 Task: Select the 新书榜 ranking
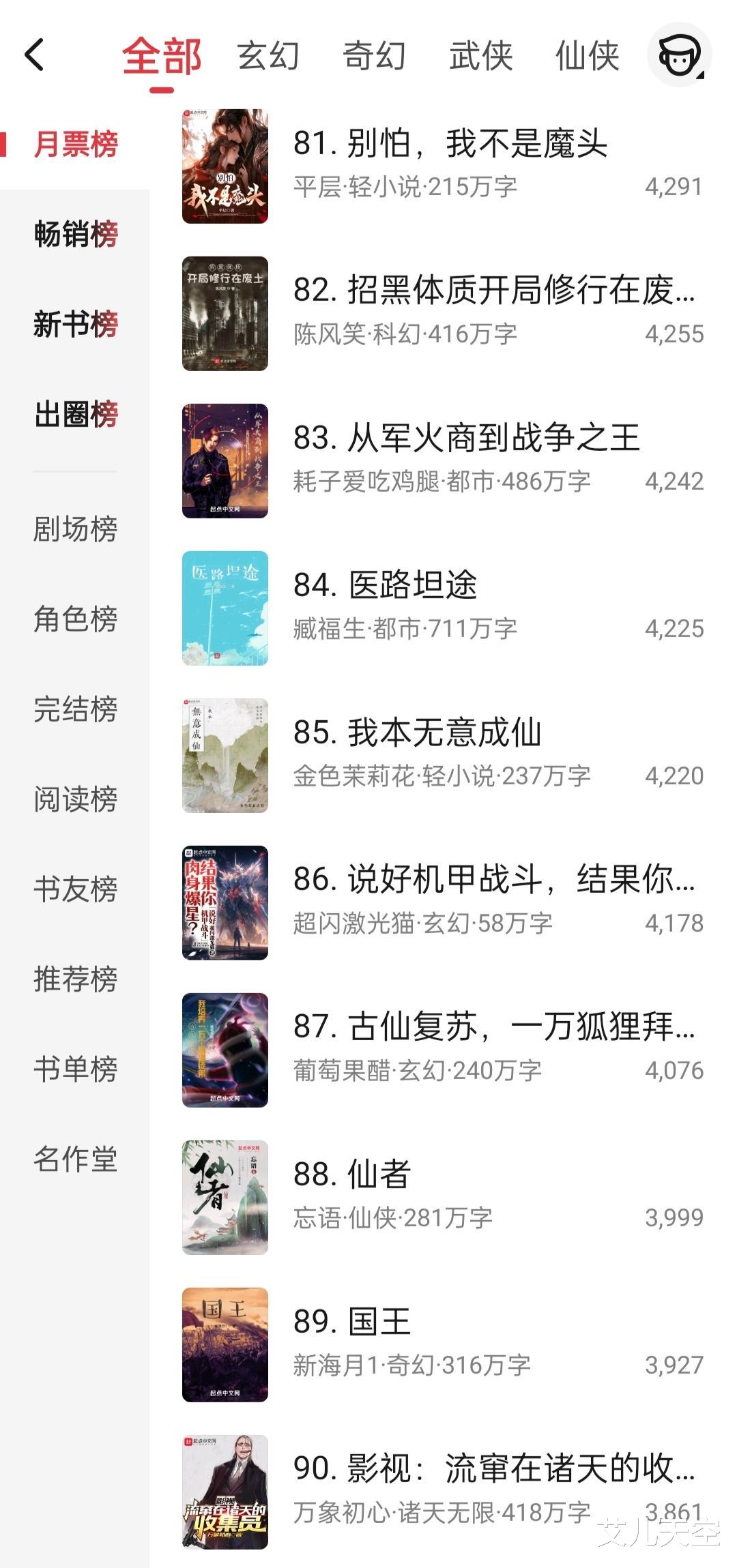point(76,324)
